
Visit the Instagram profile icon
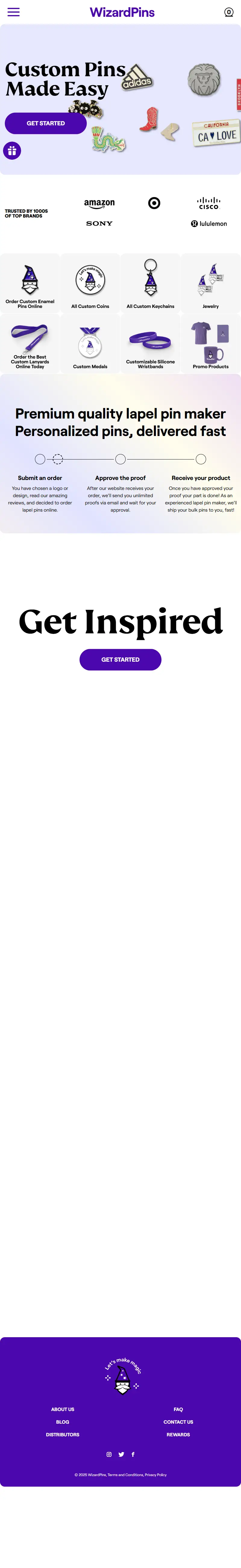[x=109, y=1454]
